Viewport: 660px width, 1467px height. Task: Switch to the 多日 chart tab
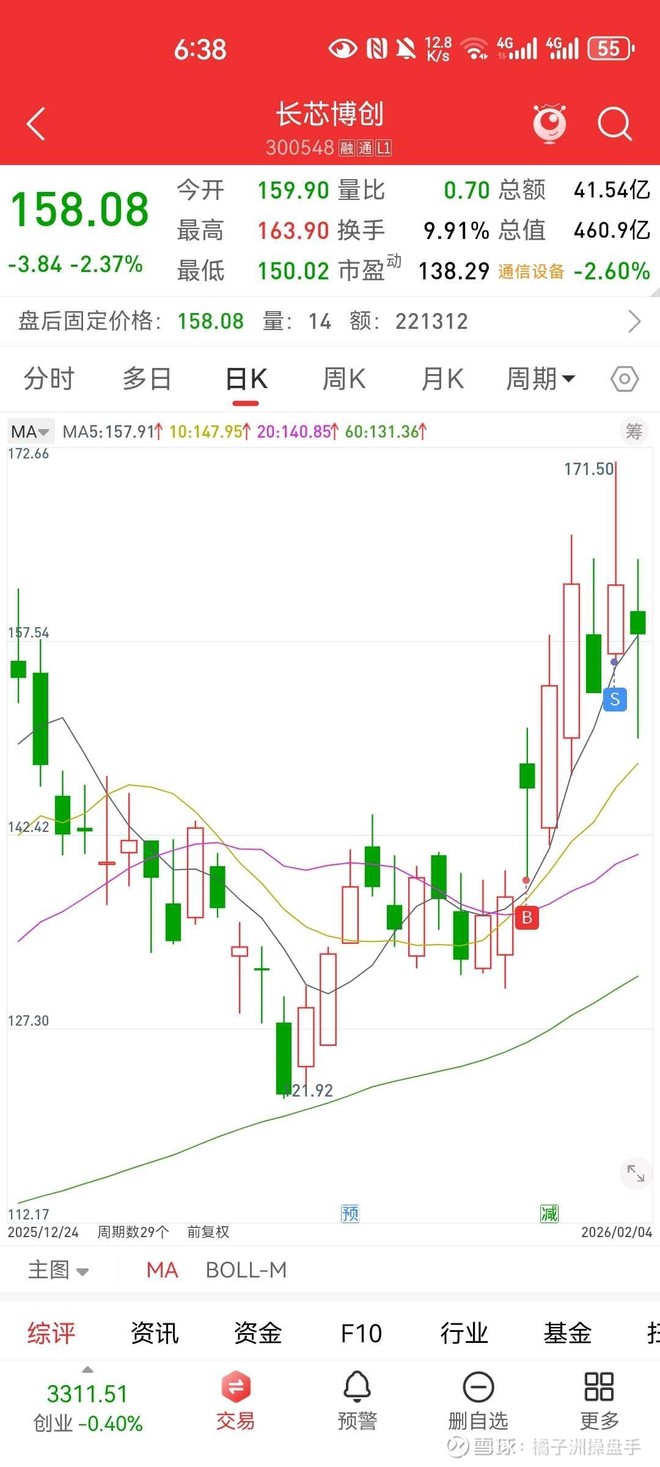pyautogui.click(x=147, y=379)
